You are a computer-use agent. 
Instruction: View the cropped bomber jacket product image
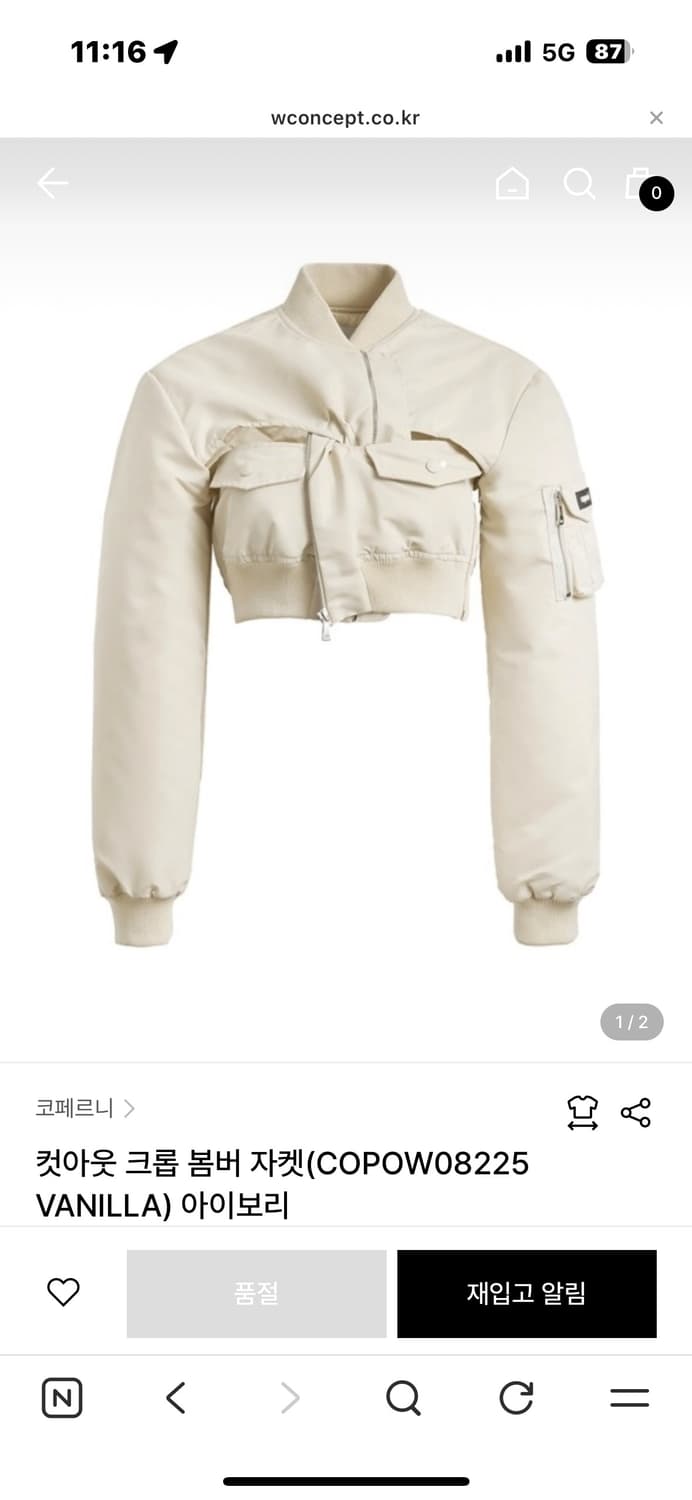click(x=346, y=600)
